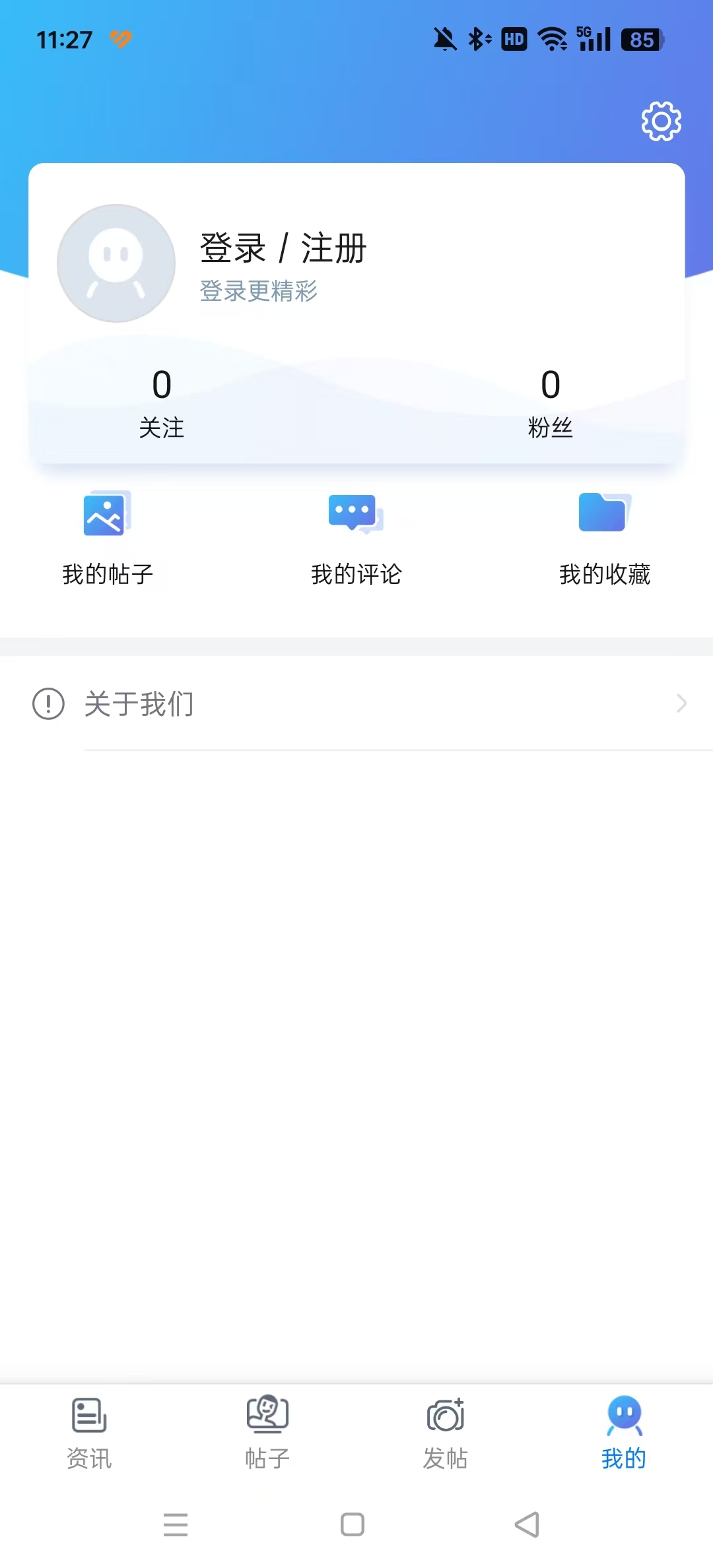713x1568 pixels.
Task: Open 我的帖子
Action: (108, 538)
